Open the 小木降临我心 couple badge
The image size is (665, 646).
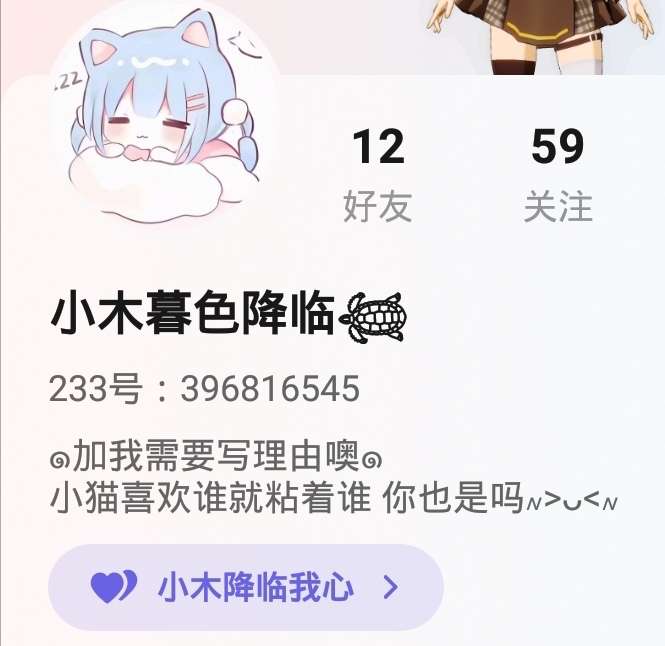click(x=246, y=587)
